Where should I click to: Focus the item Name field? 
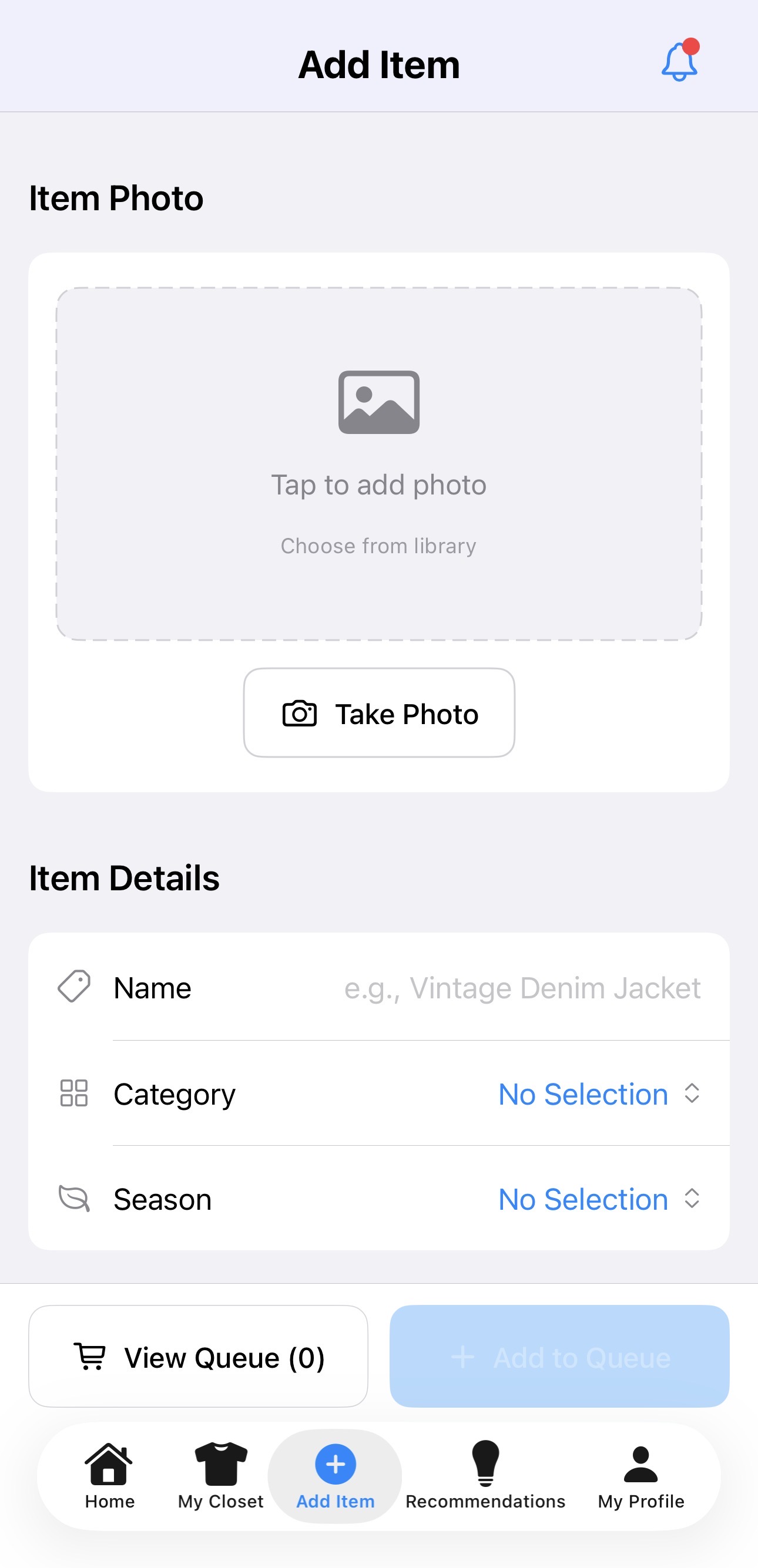521,987
